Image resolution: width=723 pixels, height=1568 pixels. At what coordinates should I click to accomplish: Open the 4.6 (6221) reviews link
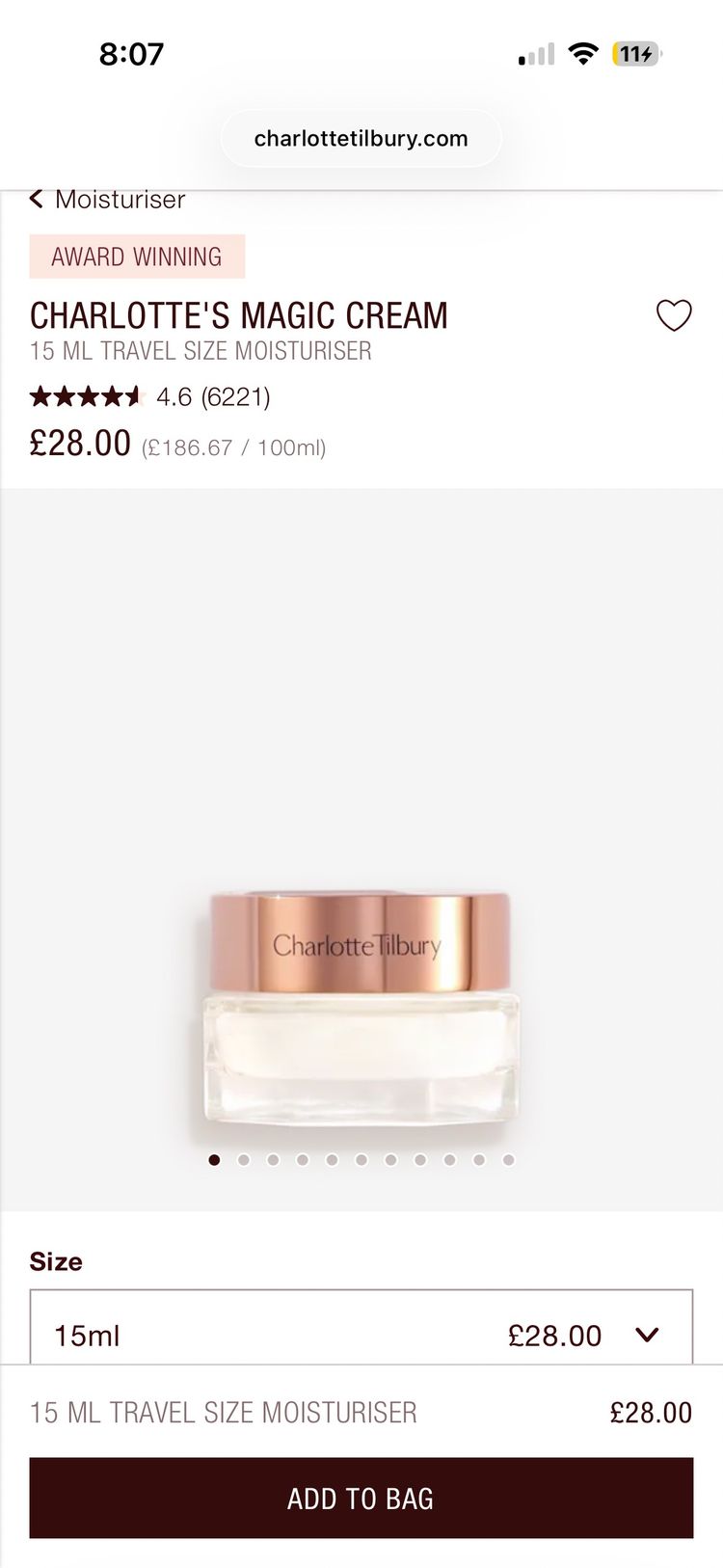pyautogui.click(x=213, y=395)
